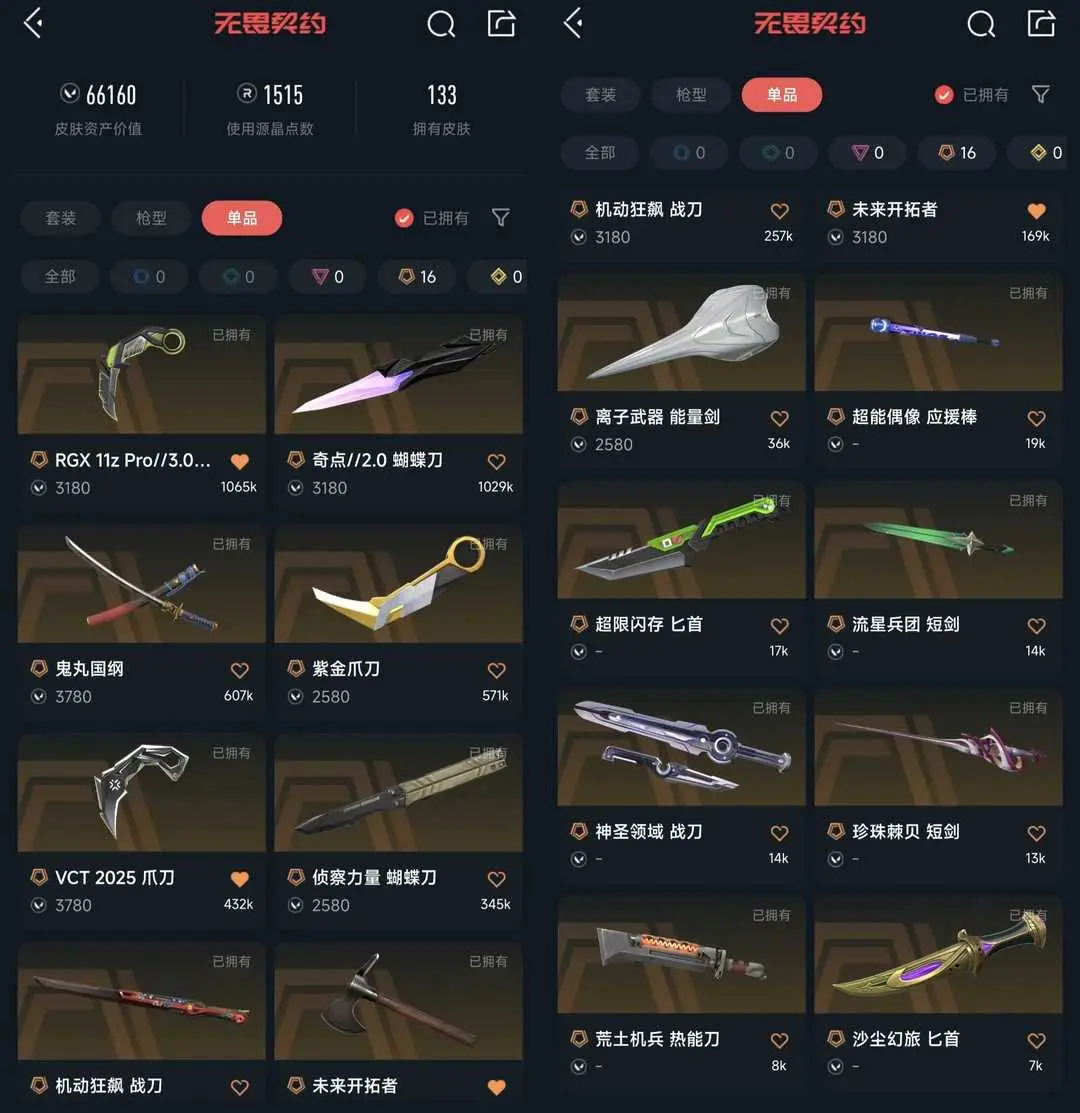Favorite the 离子武器 能量剑 skin
The height and width of the screenshot is (1113, 1080).
point(779,418)
